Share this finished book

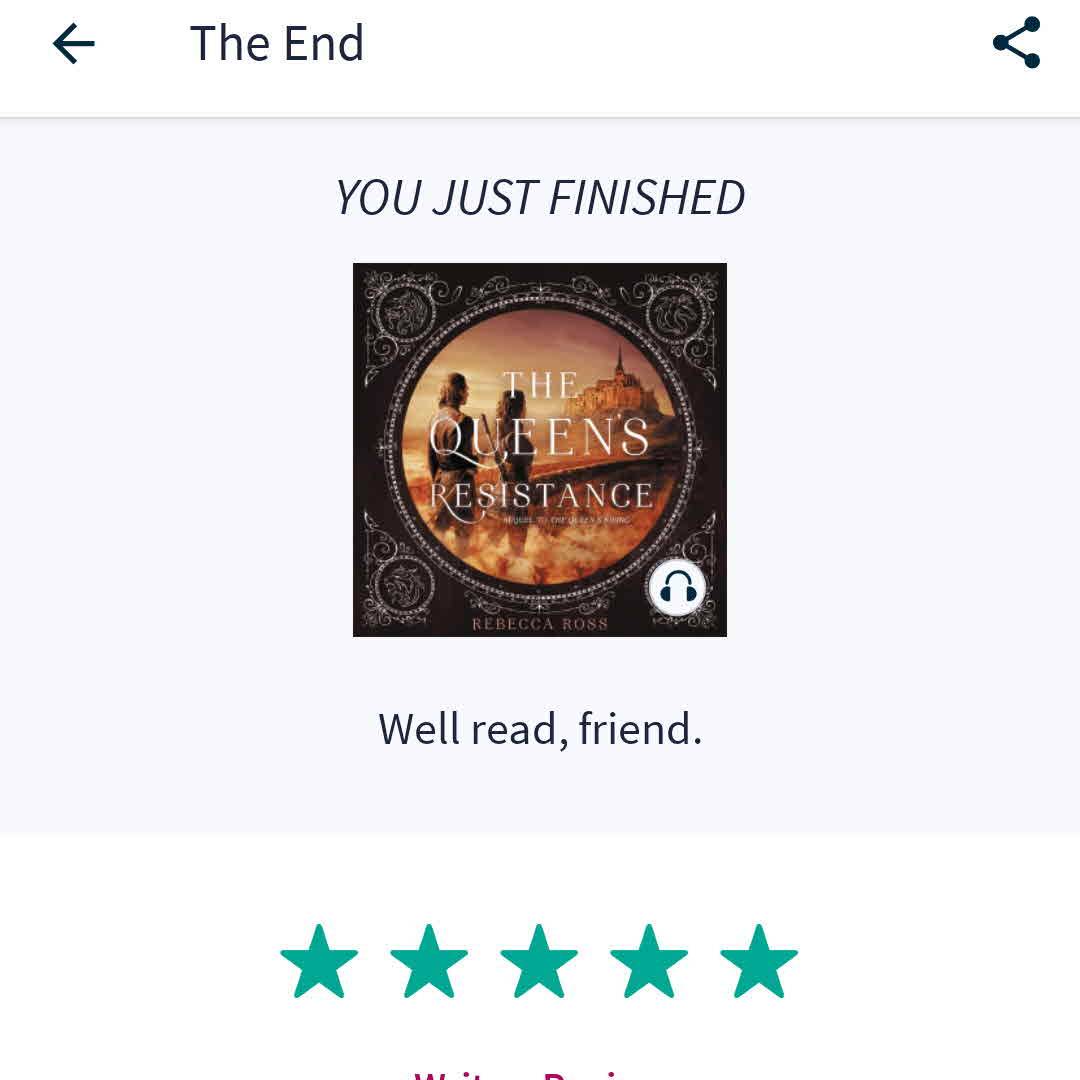click(1016, 43)
